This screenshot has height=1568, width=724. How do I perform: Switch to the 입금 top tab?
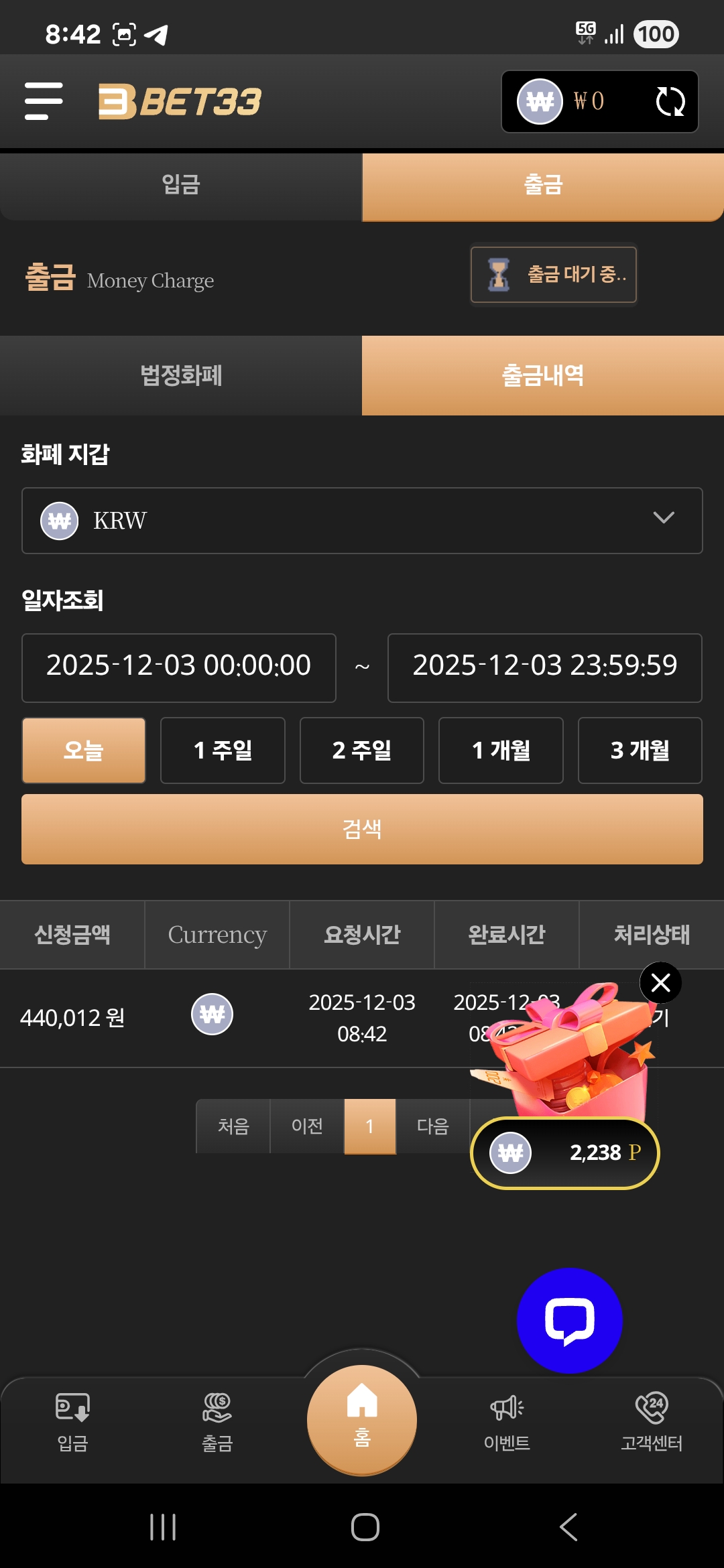(x=181, y=185)
